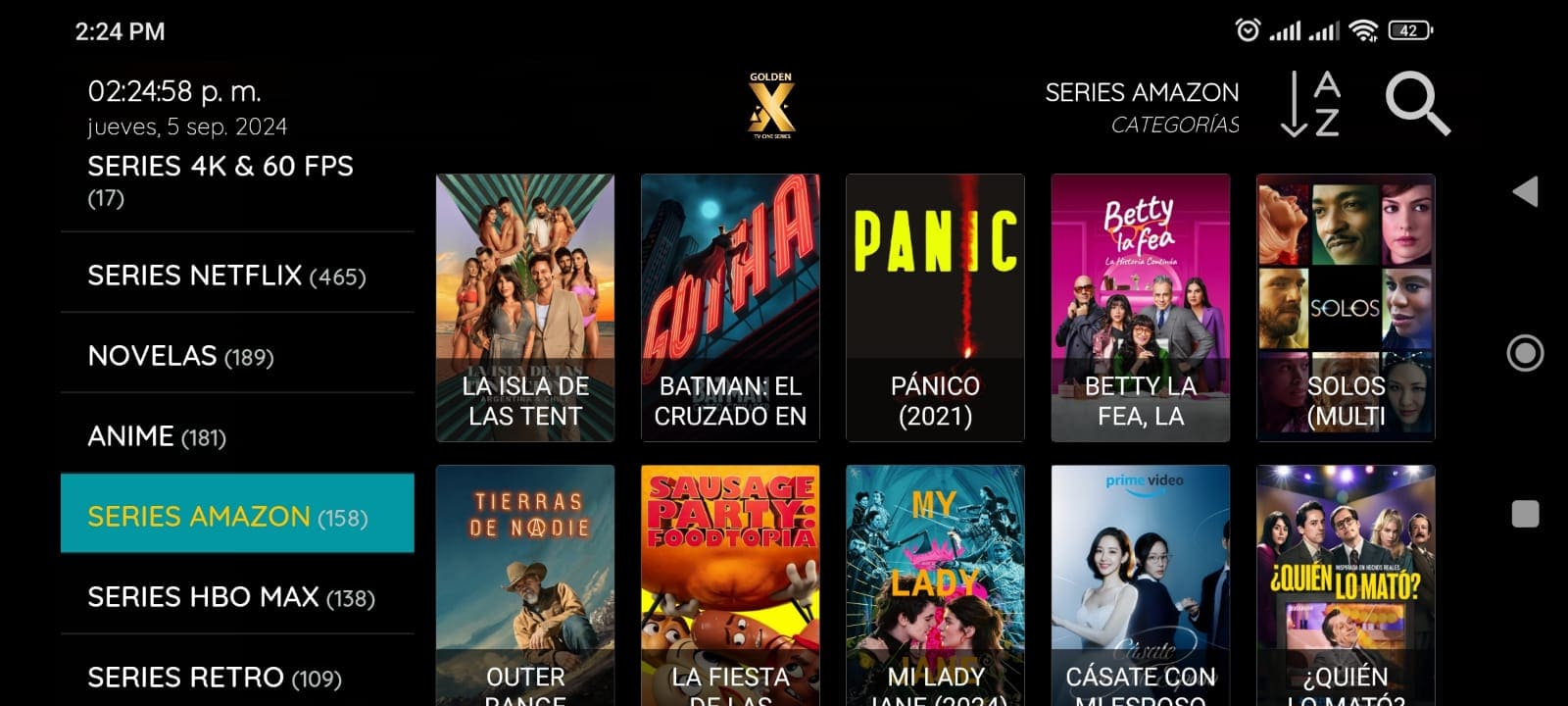1568x706 pixels.
Task: Choose Series Retro category
Action: pos(215,677)
